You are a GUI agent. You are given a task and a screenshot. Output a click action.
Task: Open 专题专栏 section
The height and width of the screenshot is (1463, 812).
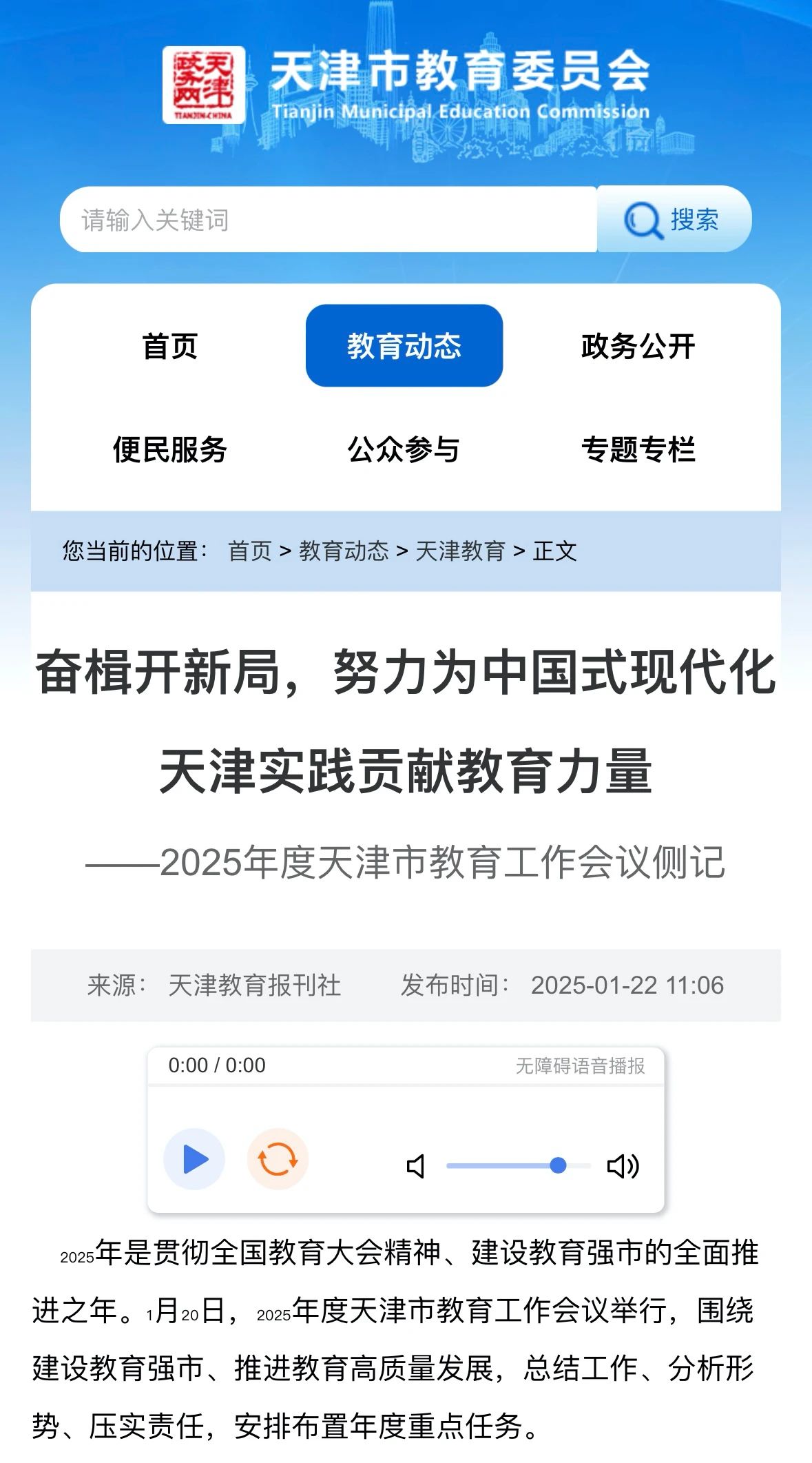pos(638,449)
